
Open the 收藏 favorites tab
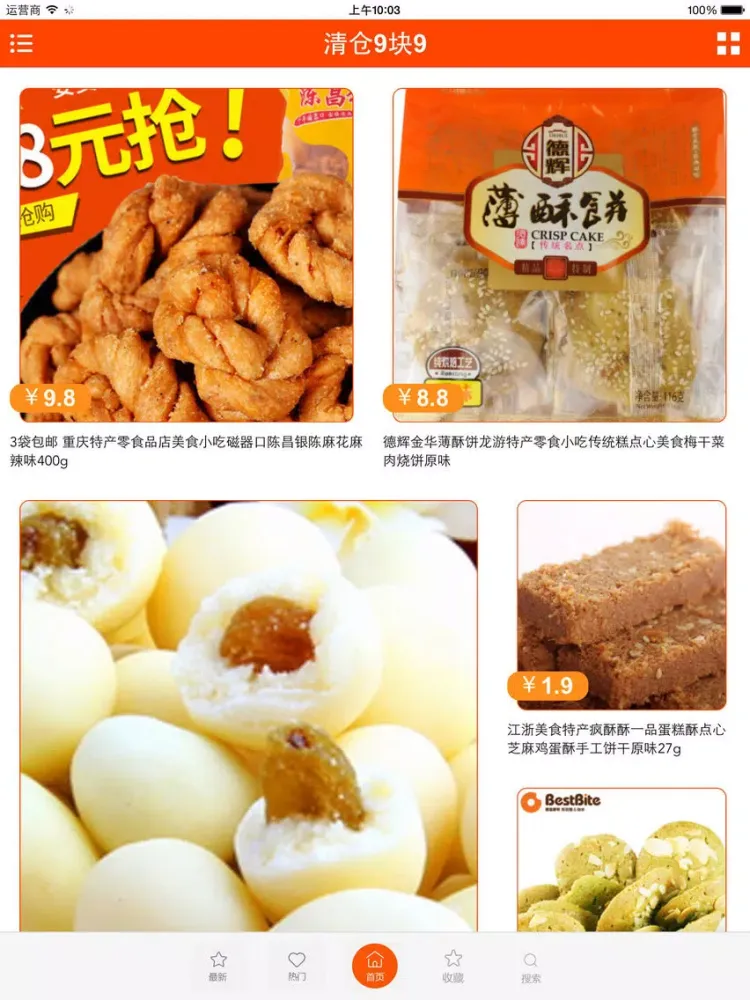pos(453,966)
